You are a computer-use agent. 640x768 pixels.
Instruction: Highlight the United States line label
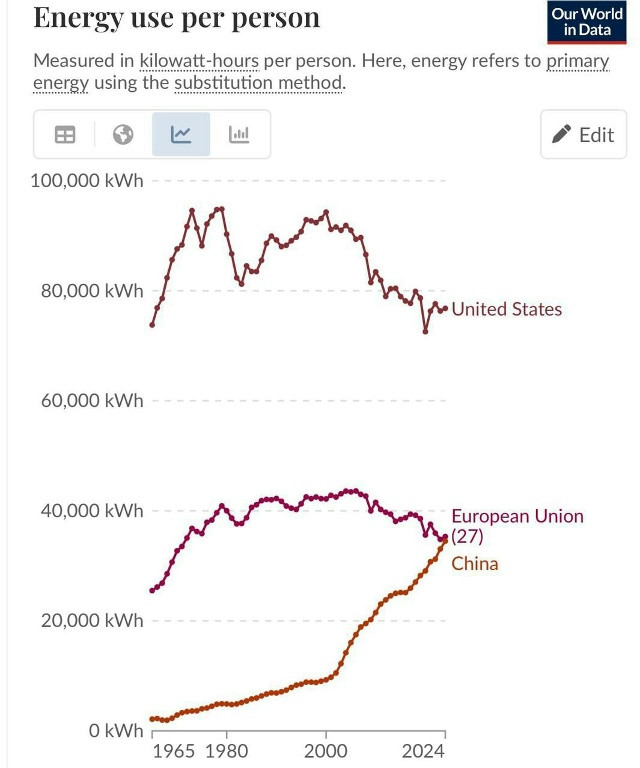506,309
